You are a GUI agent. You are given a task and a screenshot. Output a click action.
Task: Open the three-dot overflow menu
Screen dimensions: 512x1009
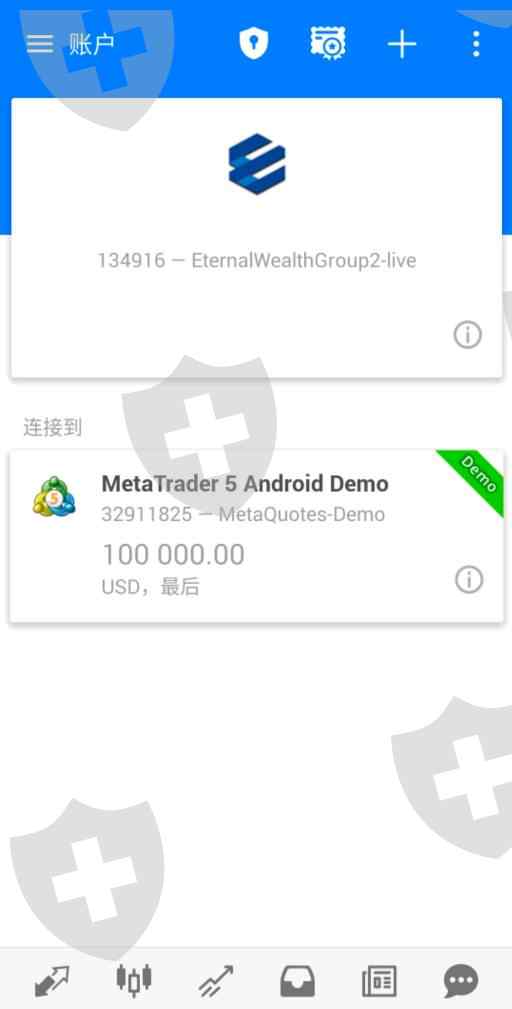click(x=475, y=44)
